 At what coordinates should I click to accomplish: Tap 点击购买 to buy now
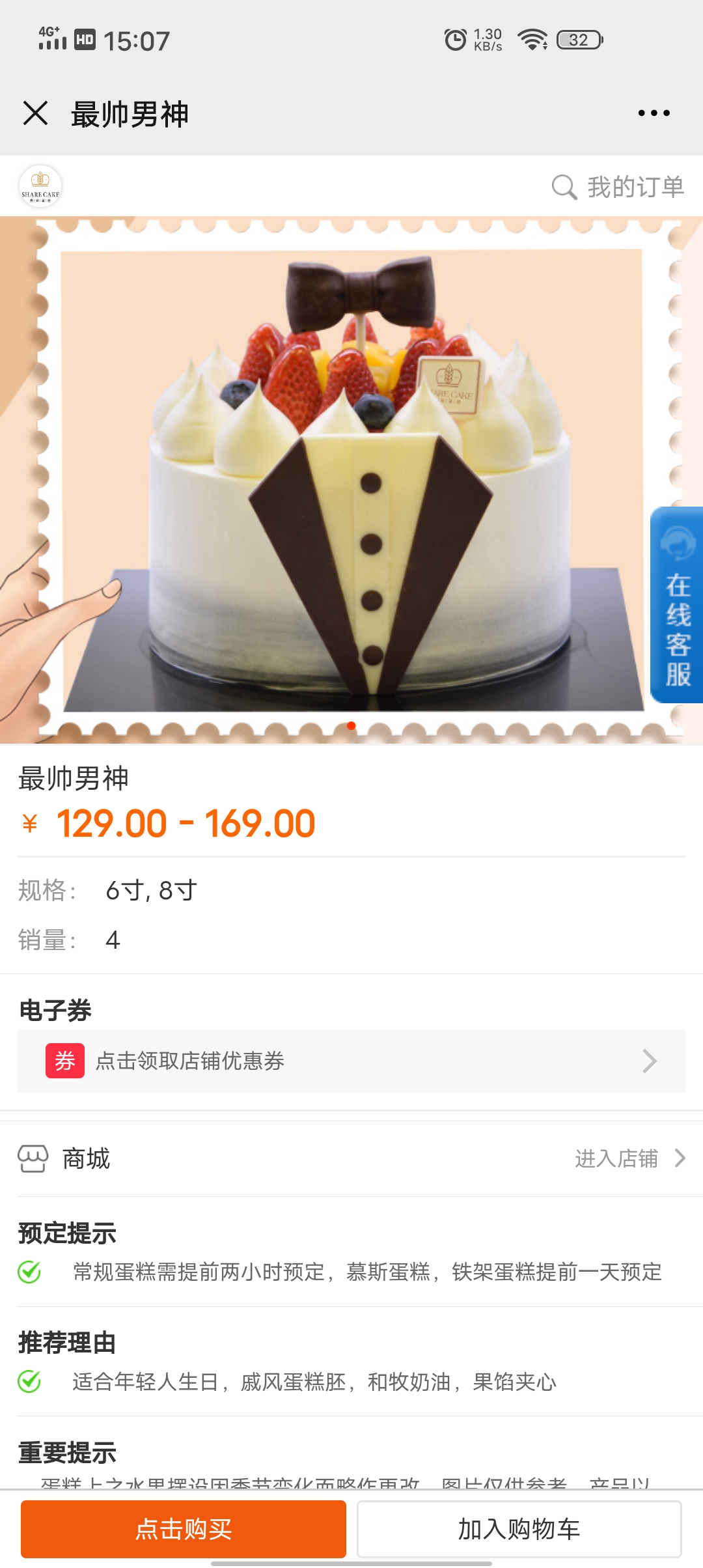[x=184, y=1529]
